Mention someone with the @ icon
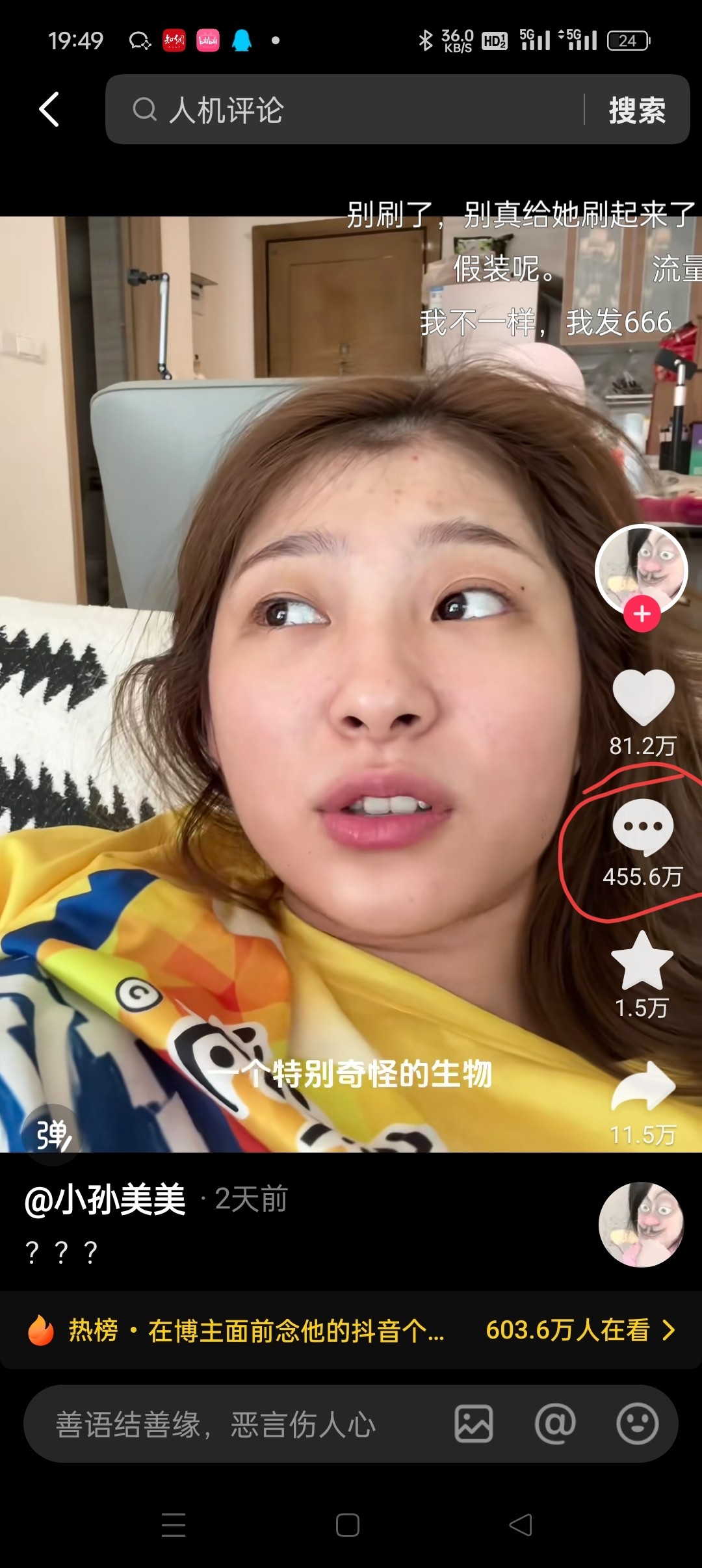 [555, 1424]
